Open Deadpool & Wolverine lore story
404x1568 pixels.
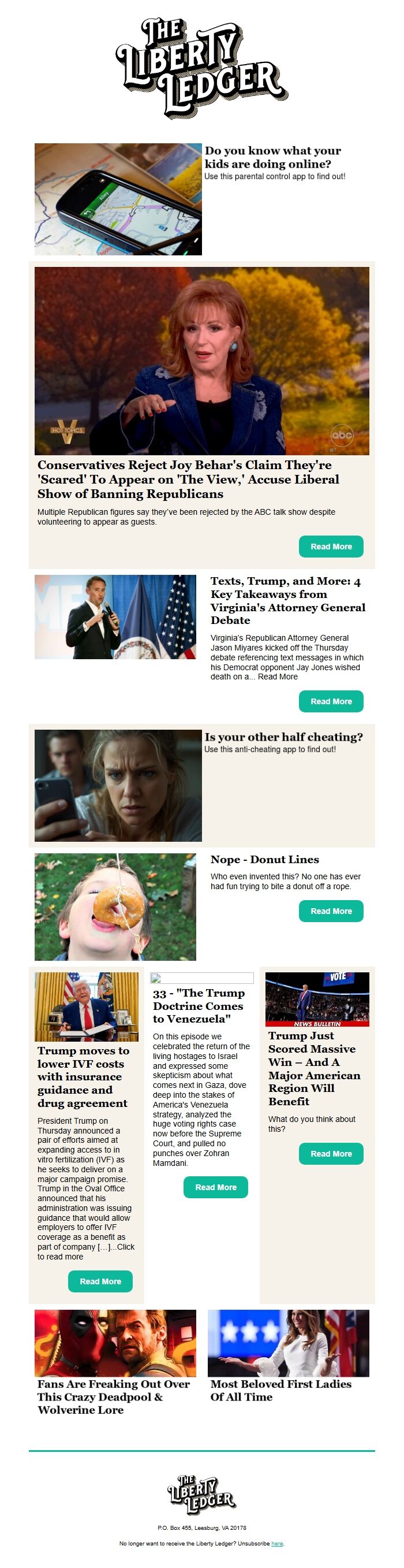(x=113, y=1396)
